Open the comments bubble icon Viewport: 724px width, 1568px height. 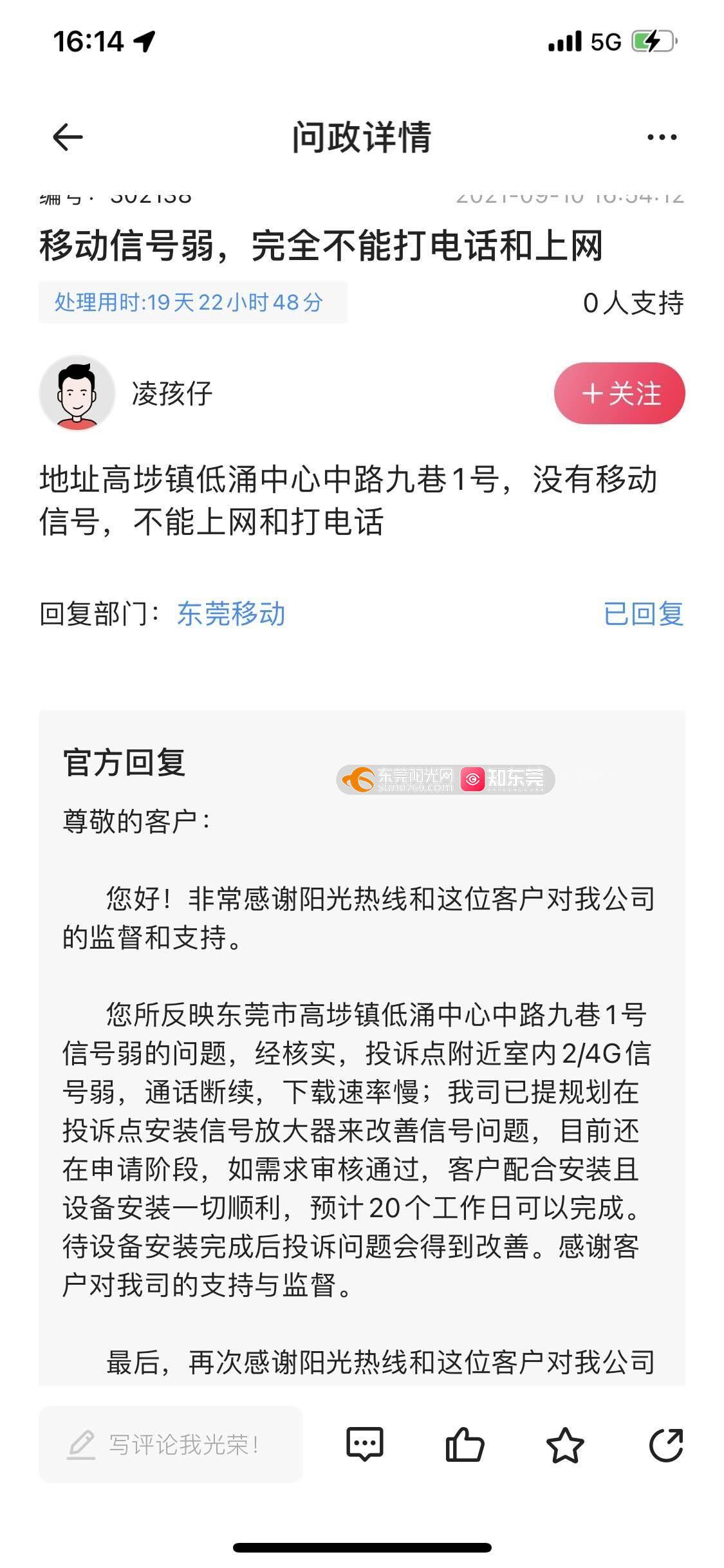pos(365,1444)
